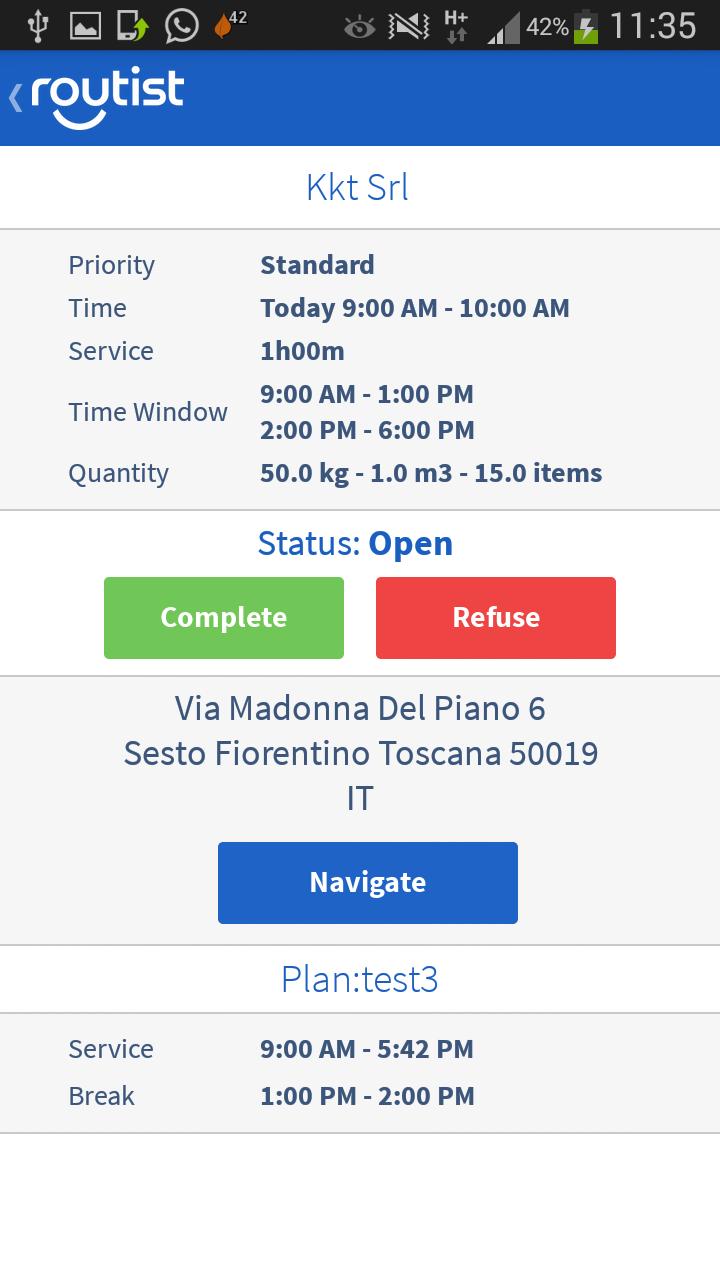Go back using the header arrow
Viewport: 720px width, 1280px height.
(16, 98)
